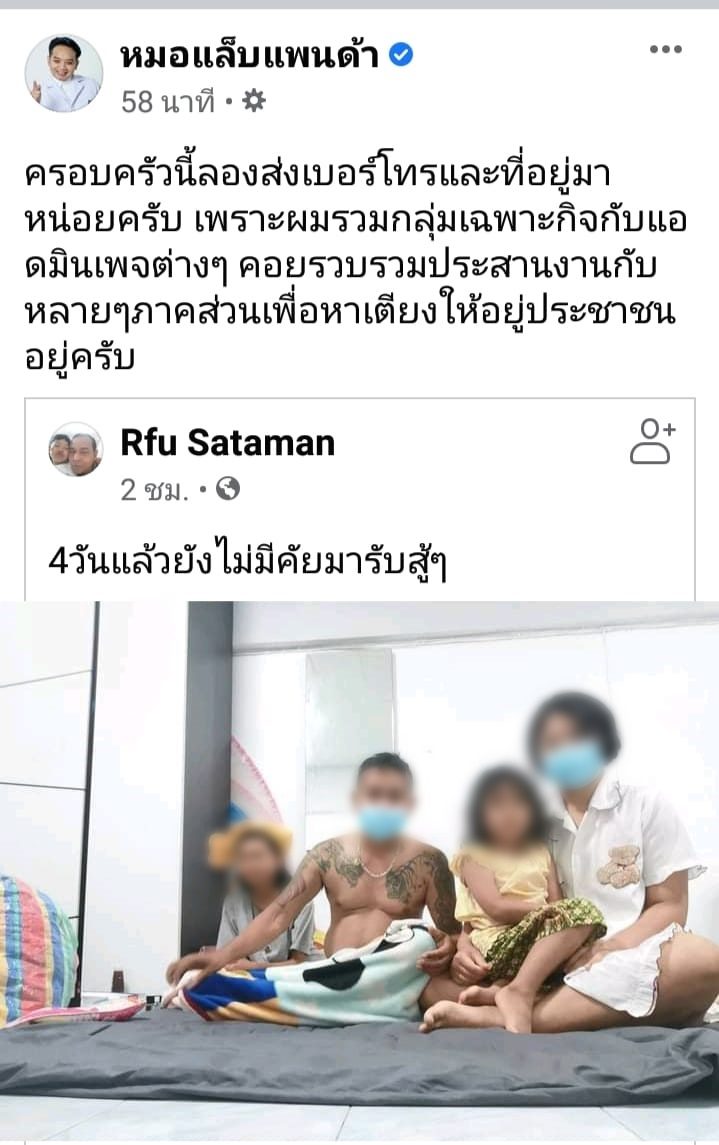Viewport: 719px width, 1145px height.
Task: Open หมอแล็บแพนด้า profile picture
Action: point(64,73)
